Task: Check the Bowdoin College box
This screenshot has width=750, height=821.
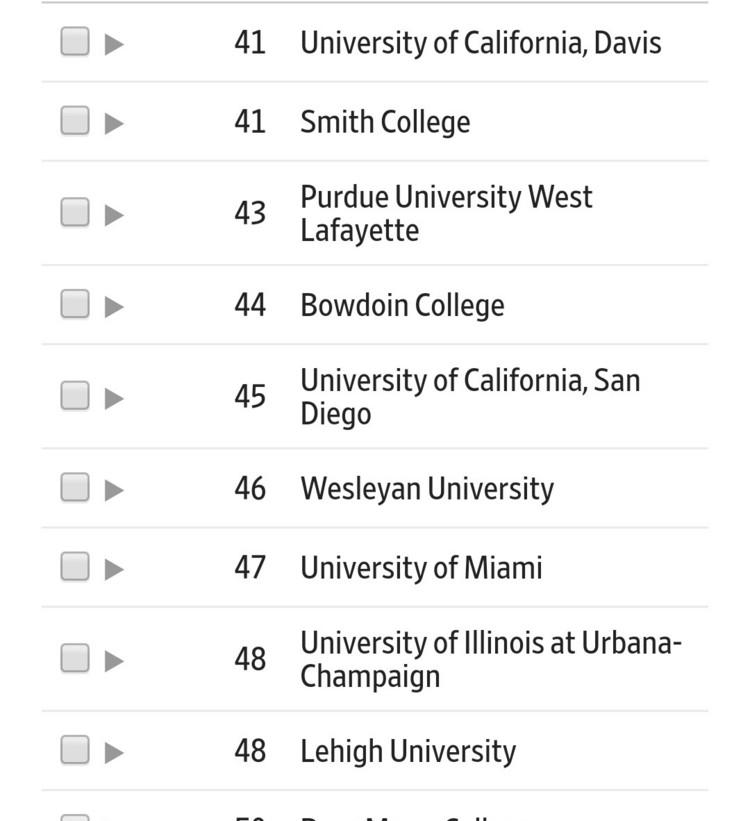Action: click(x=75, y=304)
